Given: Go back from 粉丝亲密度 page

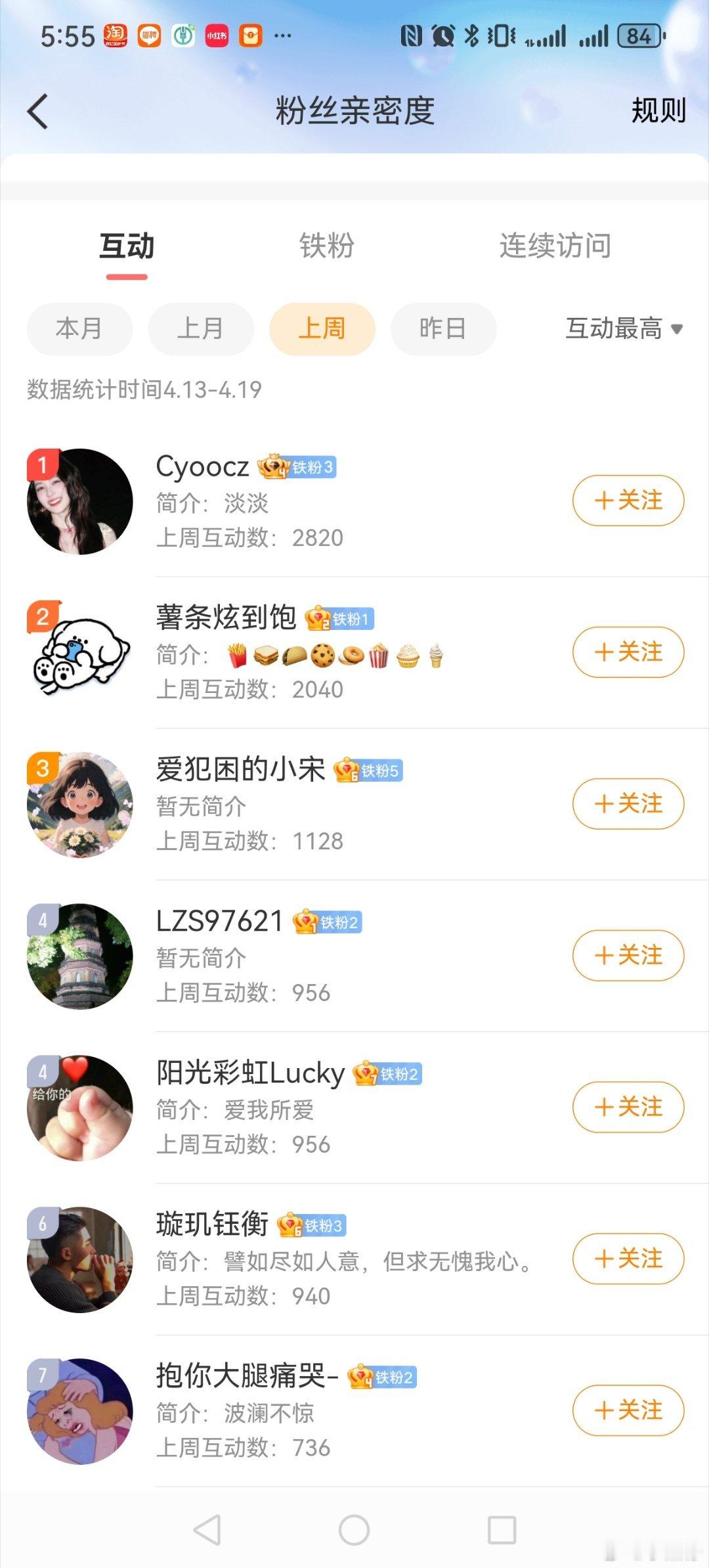Looking at the screenshot, I should pos(38,111).
